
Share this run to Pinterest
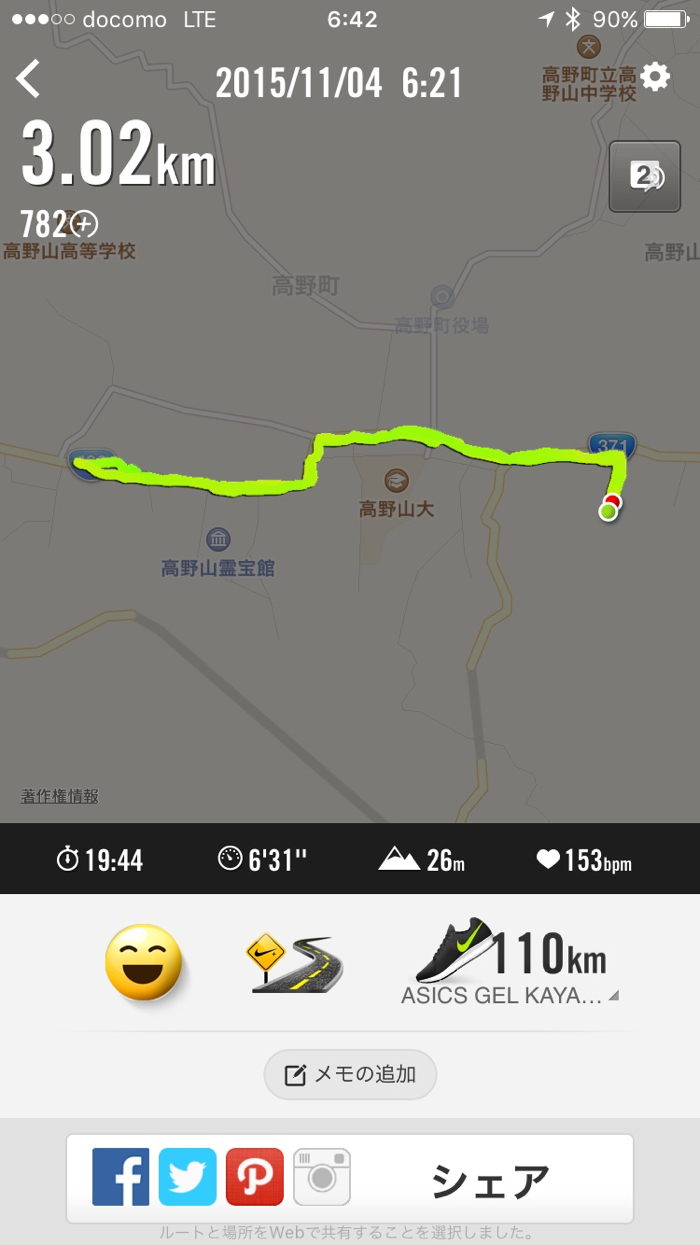254,1177
